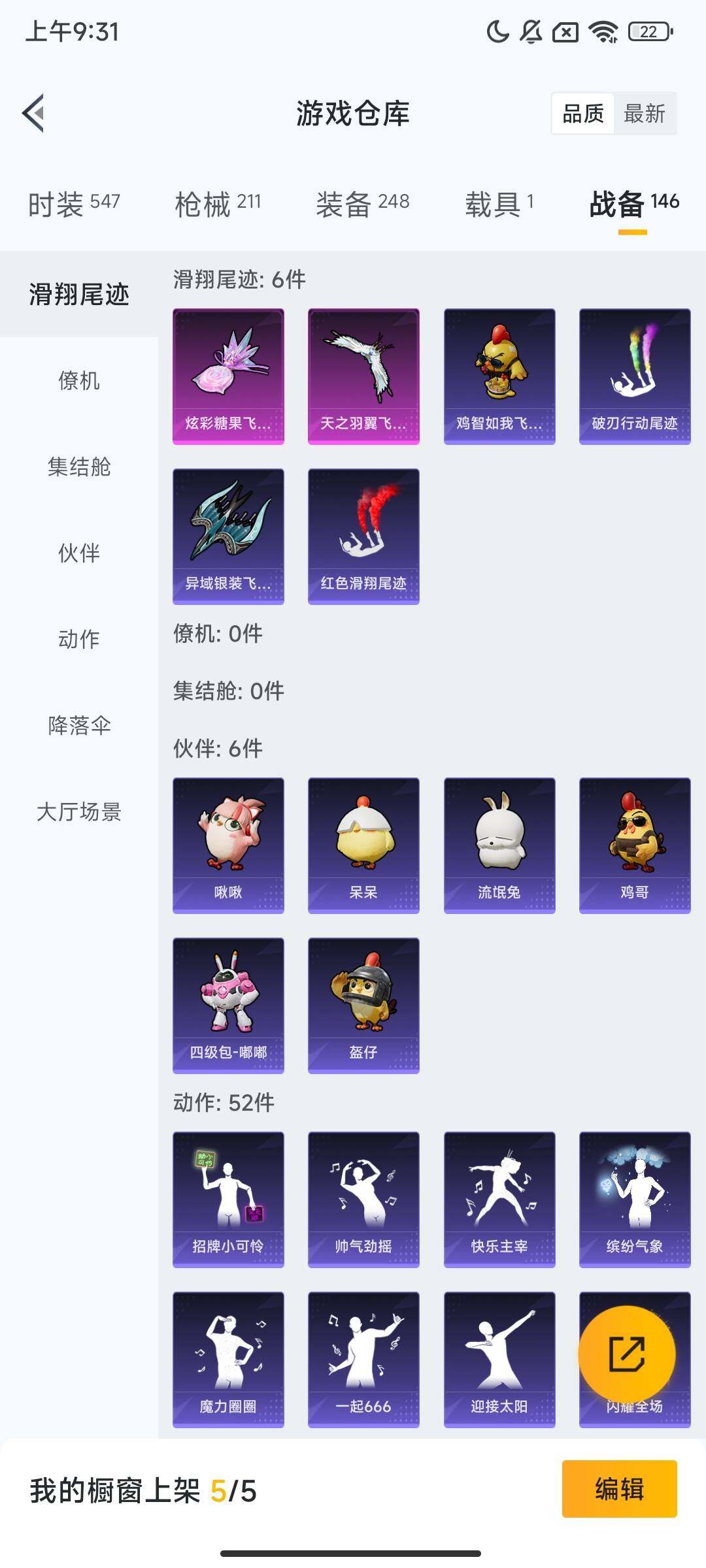Switch to the 时装 tab

tap(74, 204)
